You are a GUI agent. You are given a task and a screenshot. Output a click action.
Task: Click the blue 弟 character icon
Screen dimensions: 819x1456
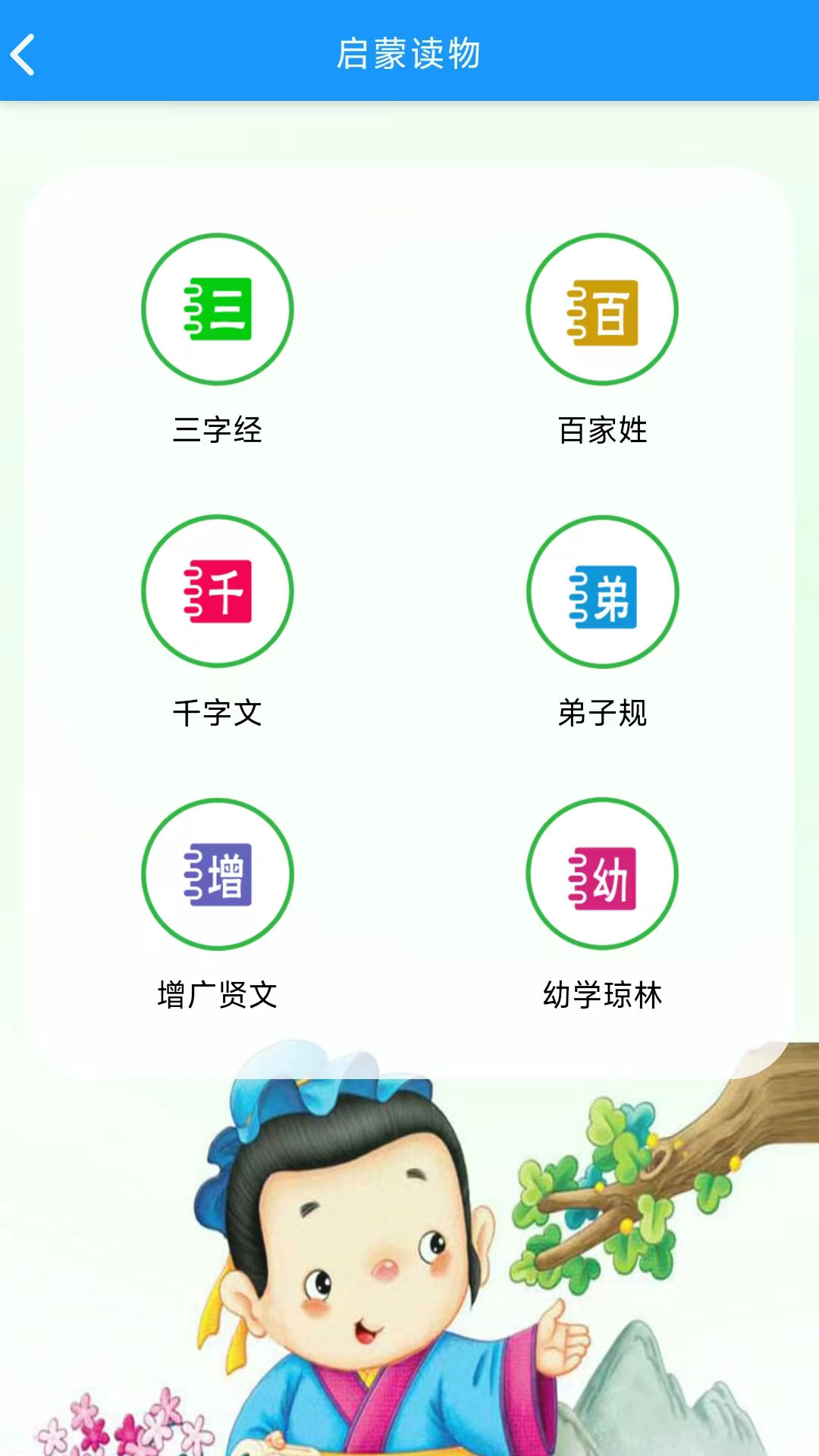pyautogui.click(x=601, y=592)
